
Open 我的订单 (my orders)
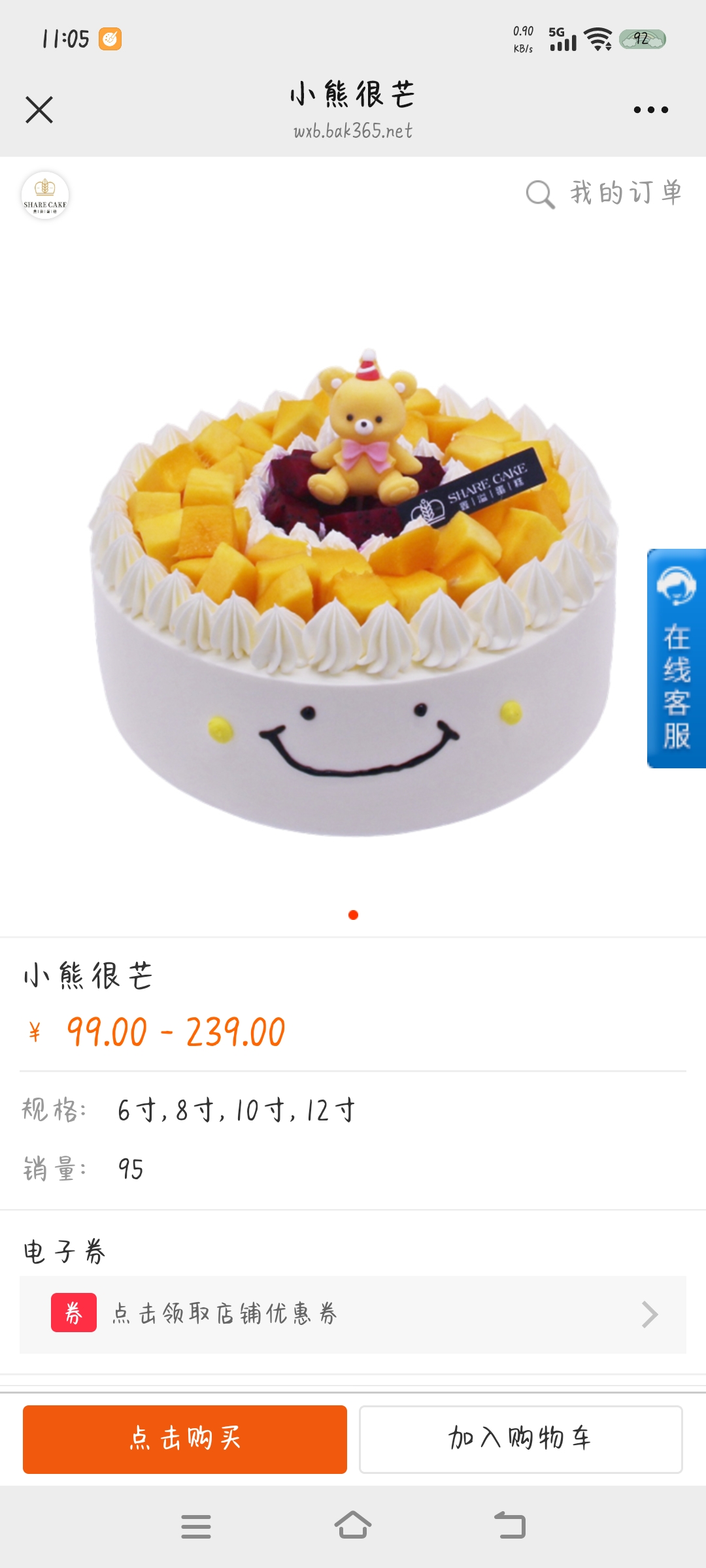click(x=626, y=193)
